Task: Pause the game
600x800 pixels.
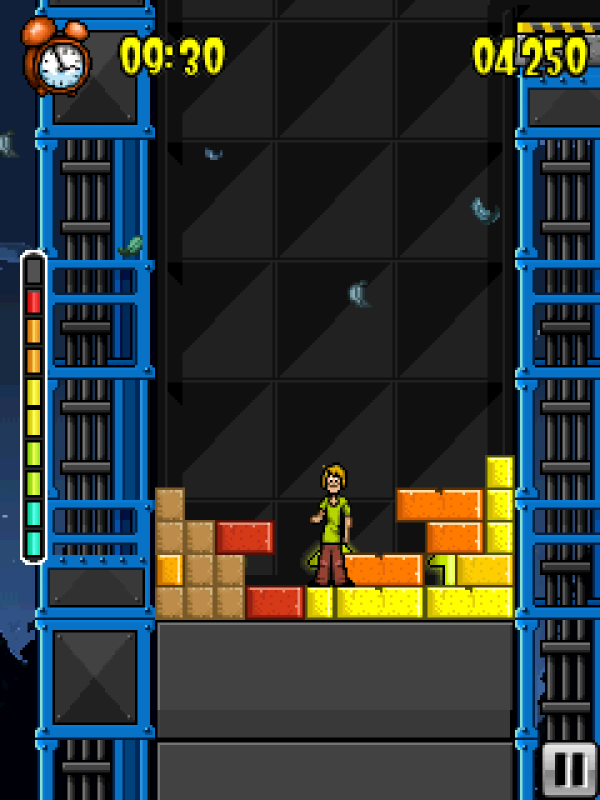Action: coord(570,770)
